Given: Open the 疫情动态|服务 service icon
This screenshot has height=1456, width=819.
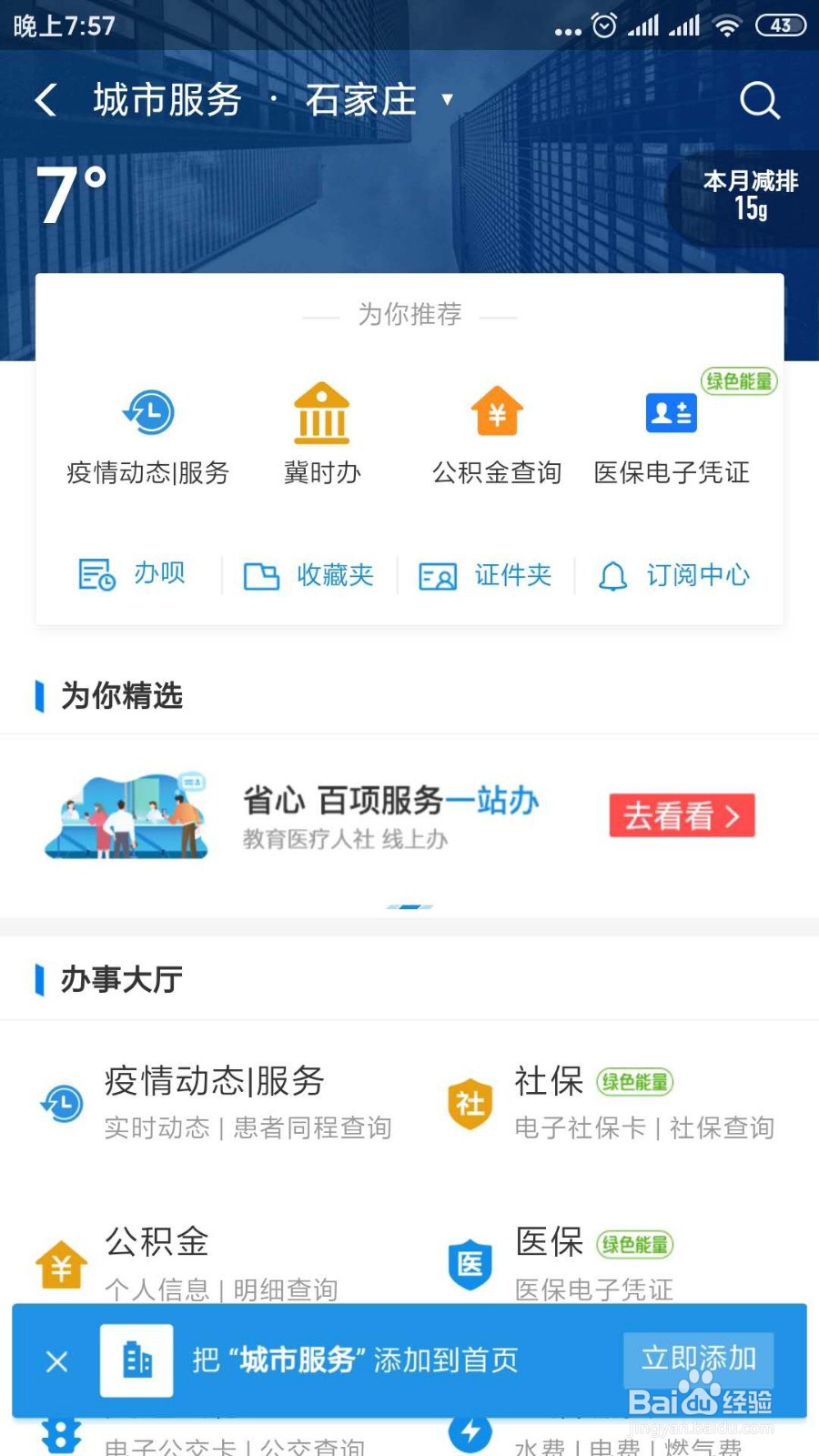Looking at the screenshot, I should tap(148, 412).
